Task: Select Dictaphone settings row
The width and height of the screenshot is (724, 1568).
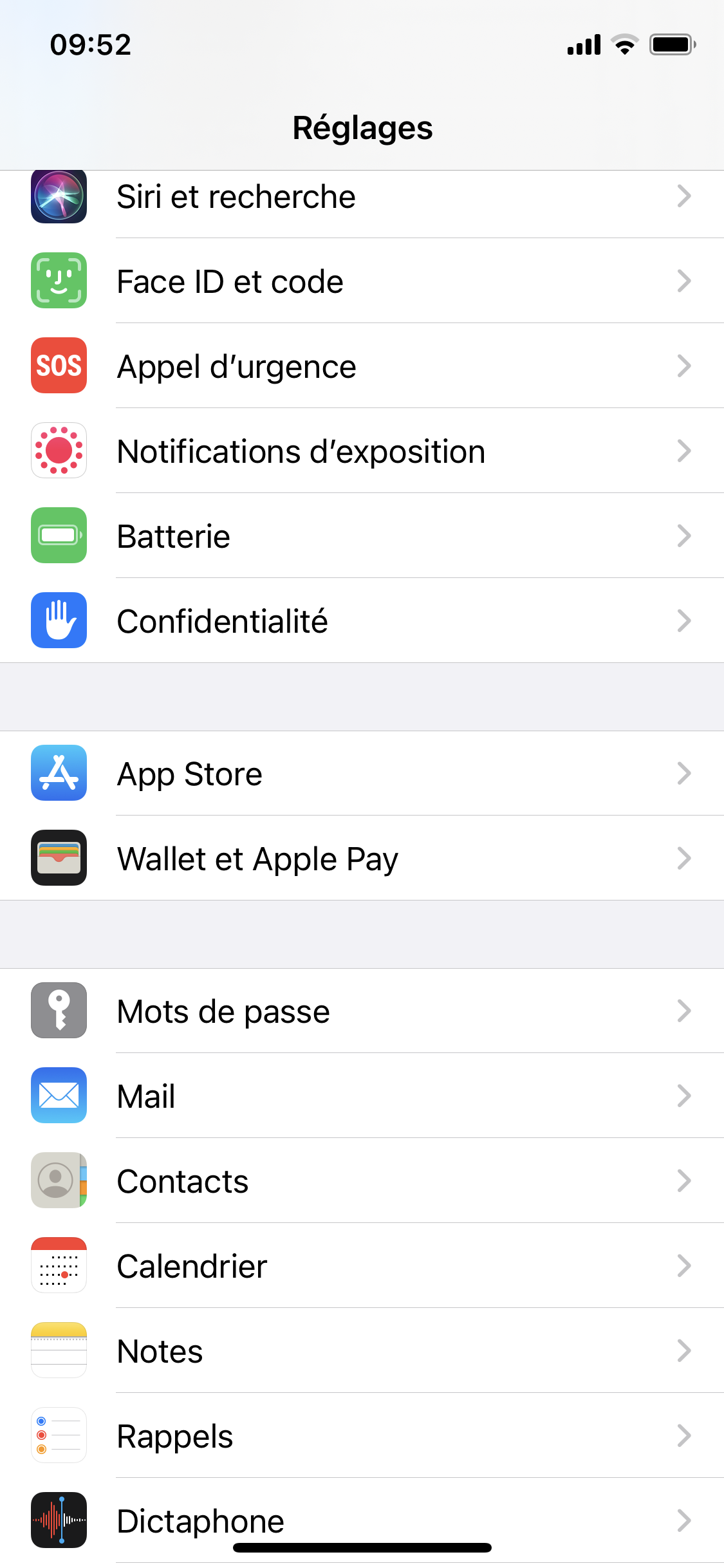Action: pos(360,1519)
